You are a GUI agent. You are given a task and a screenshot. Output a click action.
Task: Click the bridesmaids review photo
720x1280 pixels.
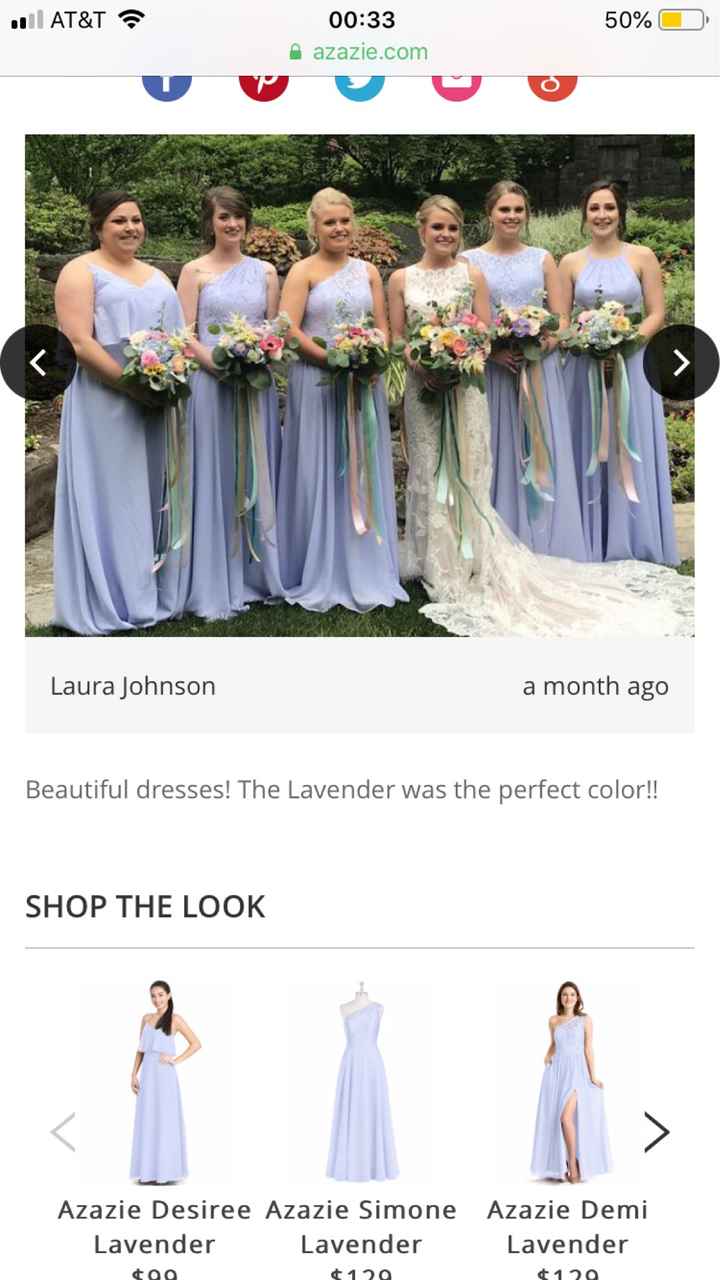[360, 385]
